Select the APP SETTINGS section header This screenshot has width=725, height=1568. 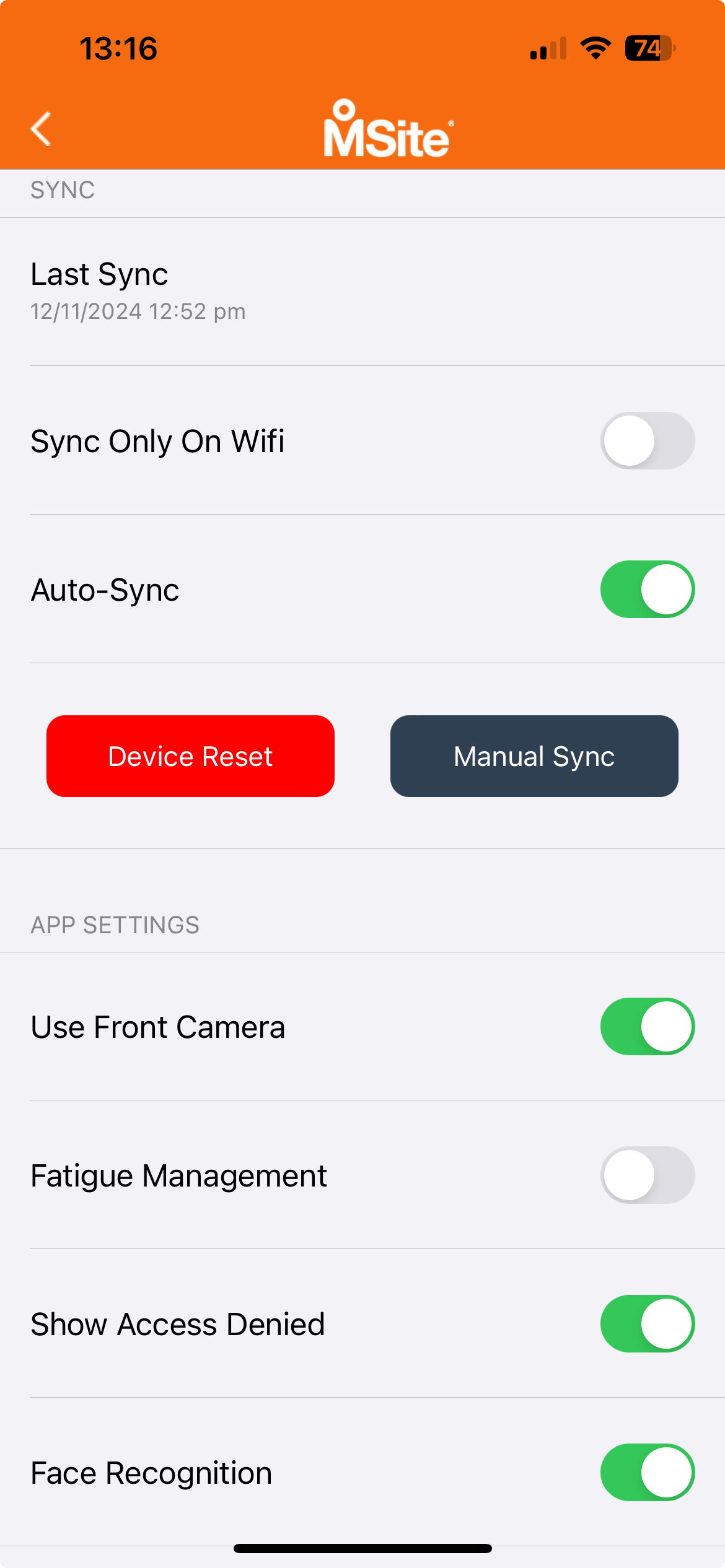click(x=115, y=925)
